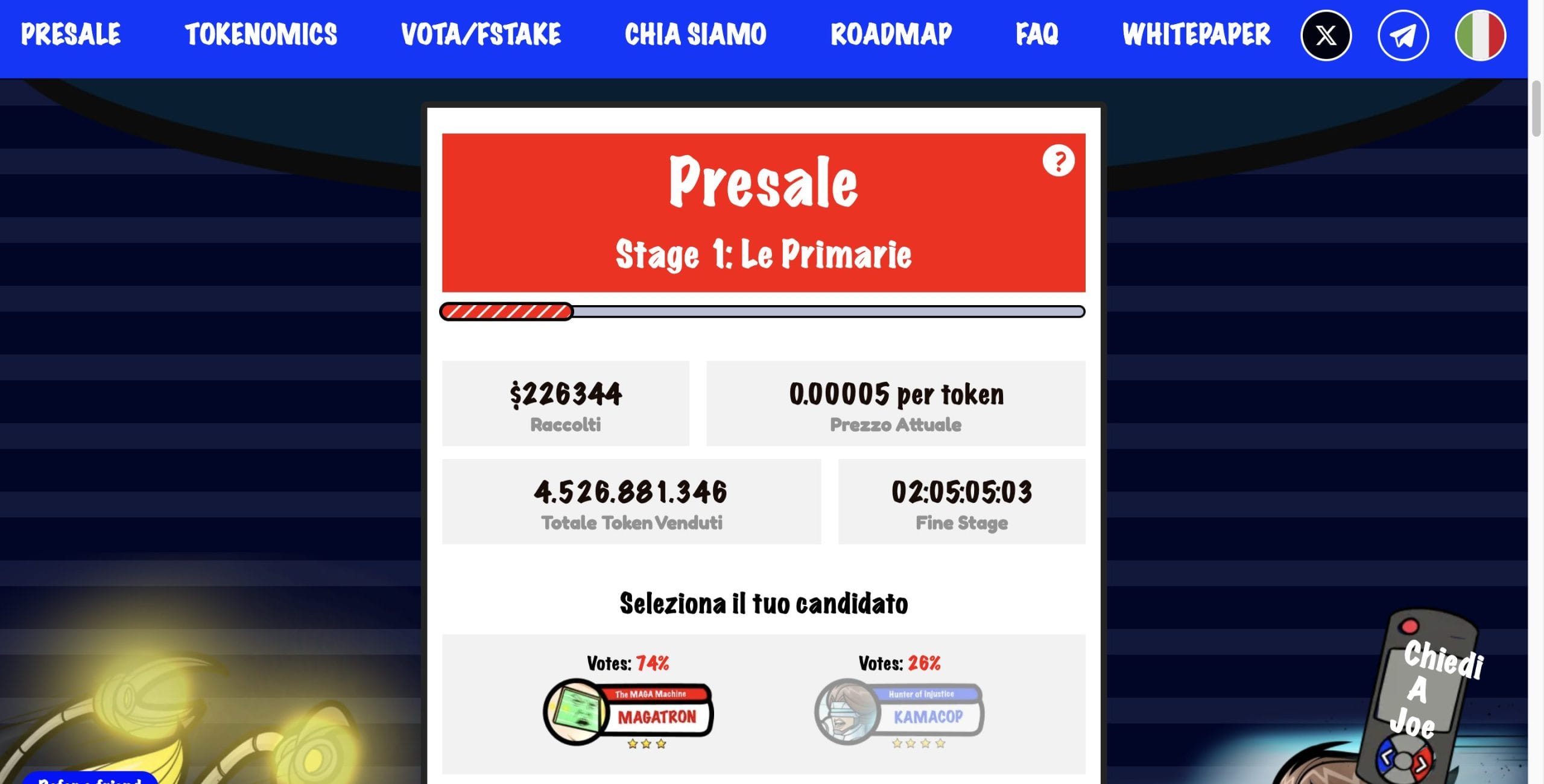Image resolution: width=1544 pixels, height=784 pixels.
Task: Select the KAMACOP candidate
Action: pos(899,712)
